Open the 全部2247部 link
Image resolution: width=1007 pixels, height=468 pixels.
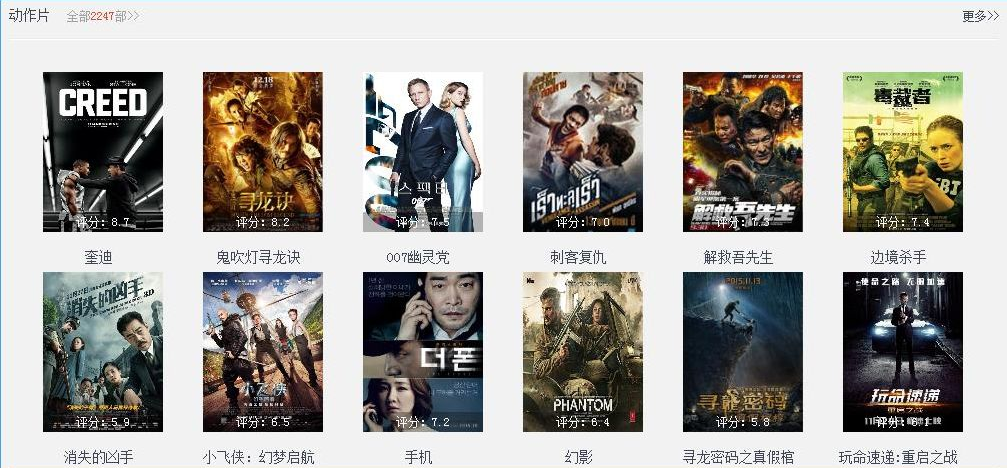(103, 16)
